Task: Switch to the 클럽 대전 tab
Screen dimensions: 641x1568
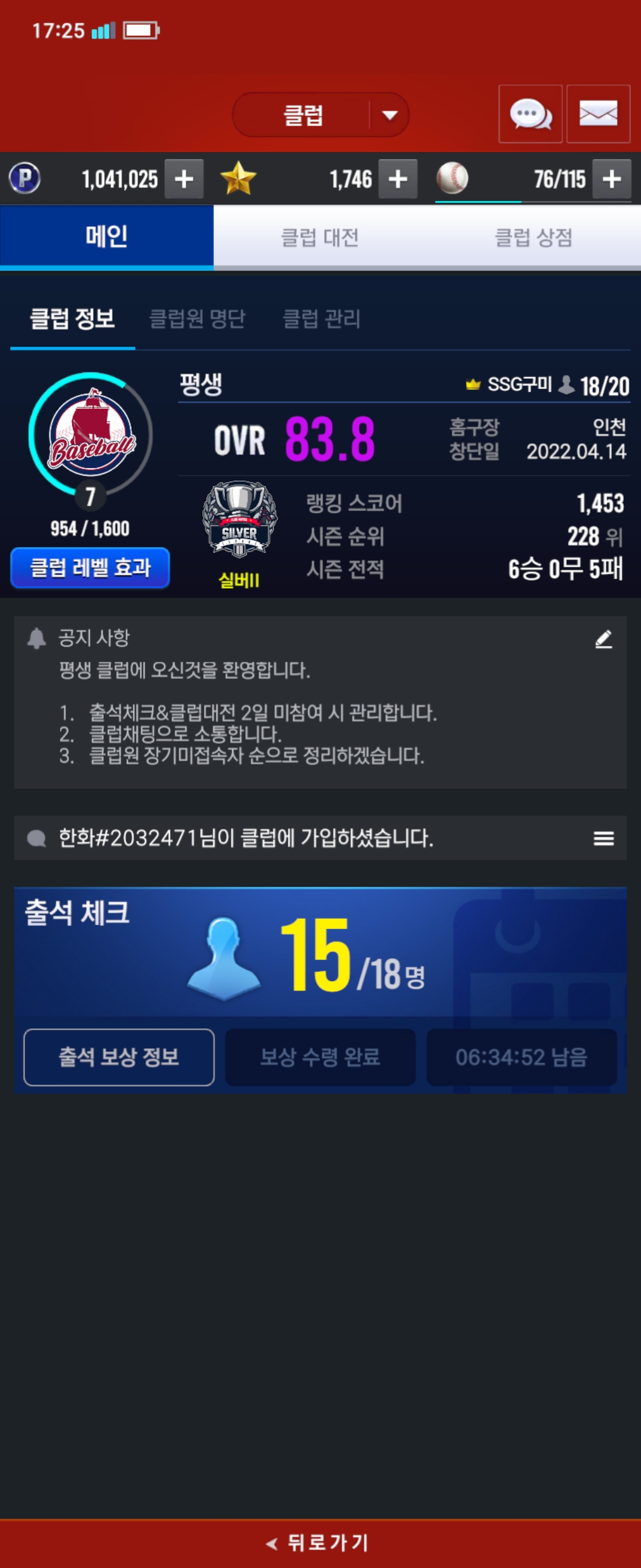Action: pos(320,237)
